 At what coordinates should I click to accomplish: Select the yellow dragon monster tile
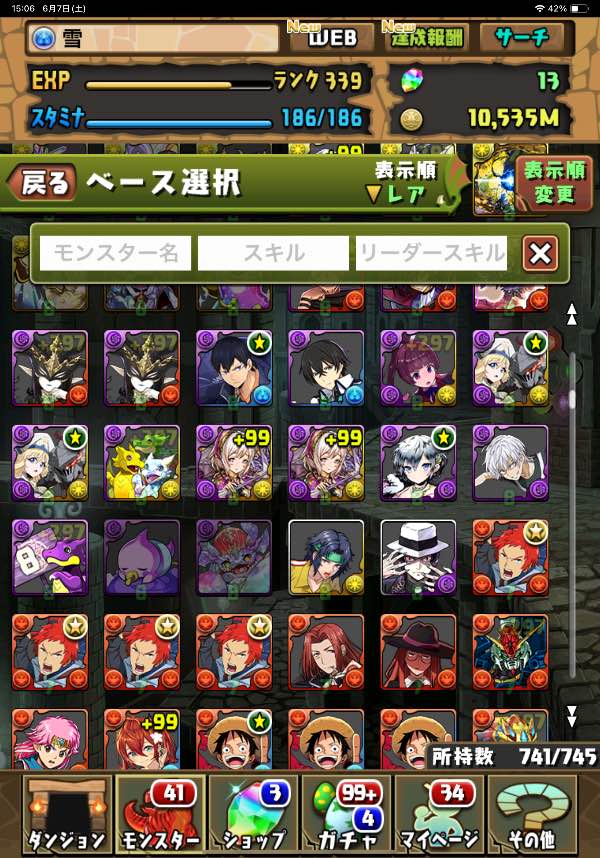(142, 461)
